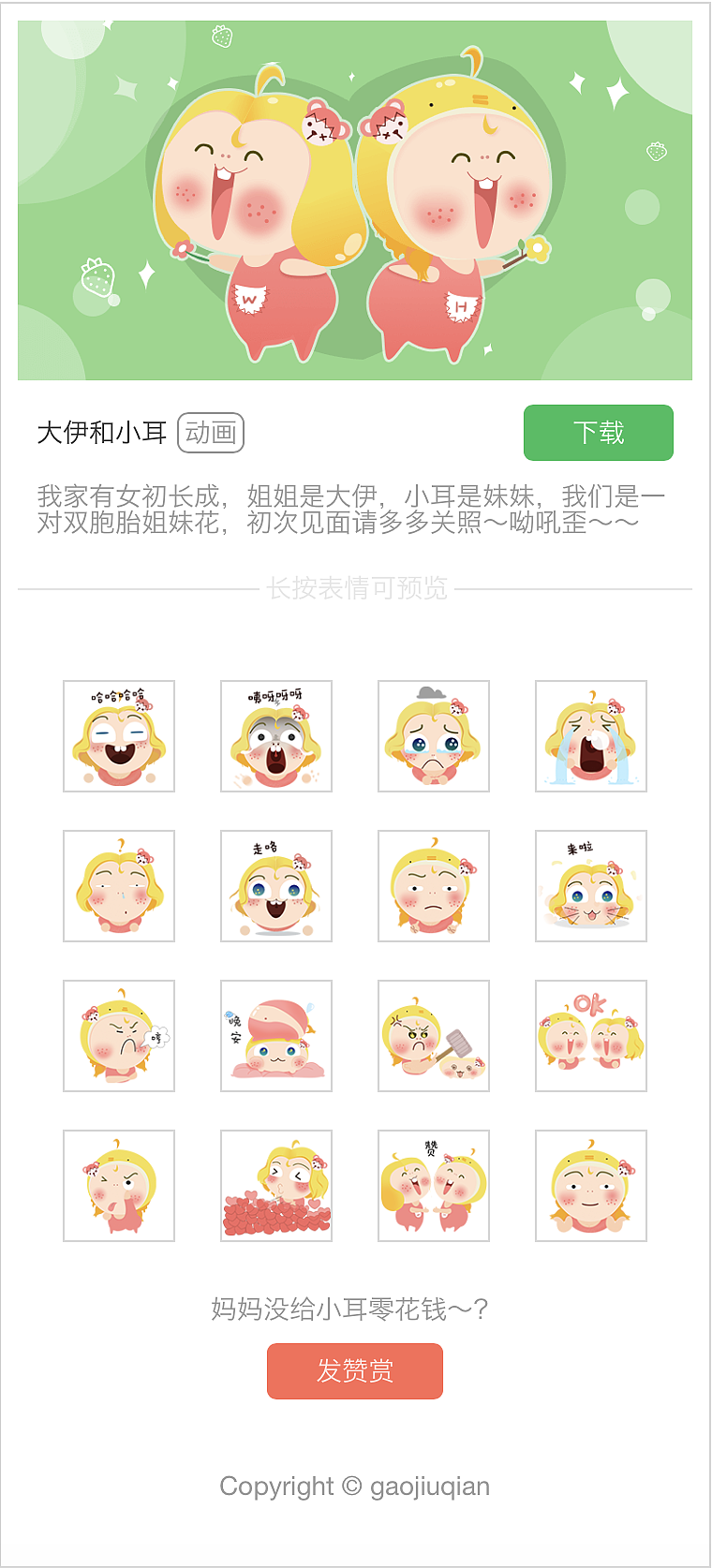Click the loudly sobbing tears sticker
712x1568 pixels.
pyautogui.click(x=591, y=737)
